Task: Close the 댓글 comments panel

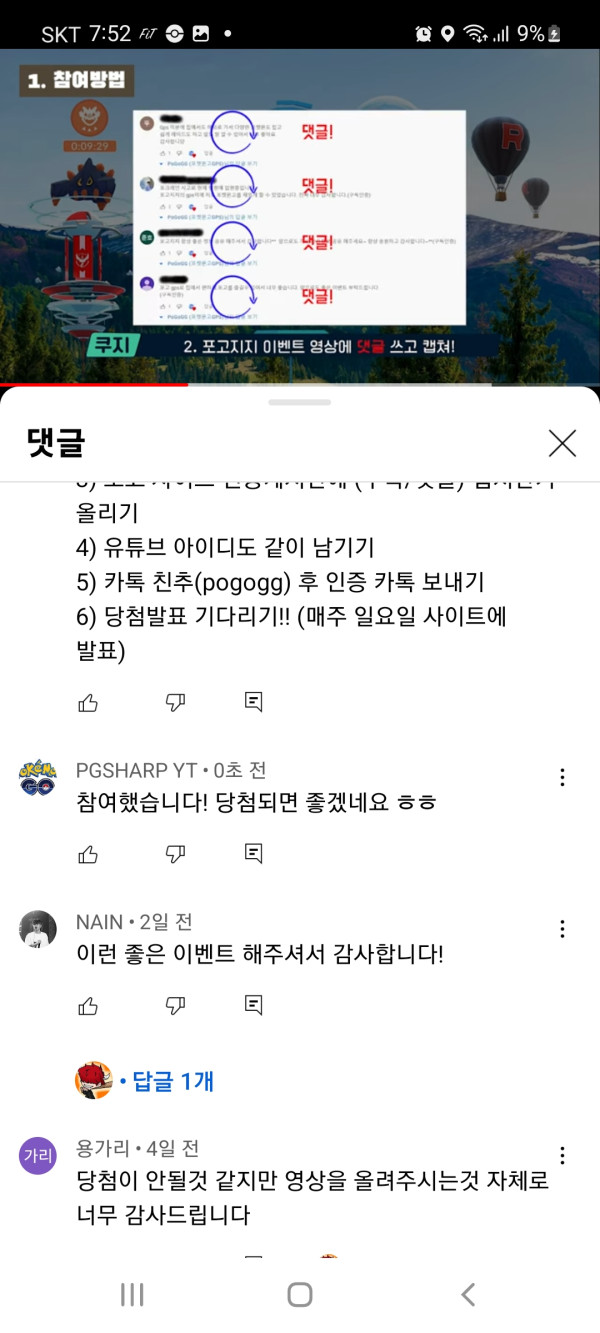Action: click(562, 443)
